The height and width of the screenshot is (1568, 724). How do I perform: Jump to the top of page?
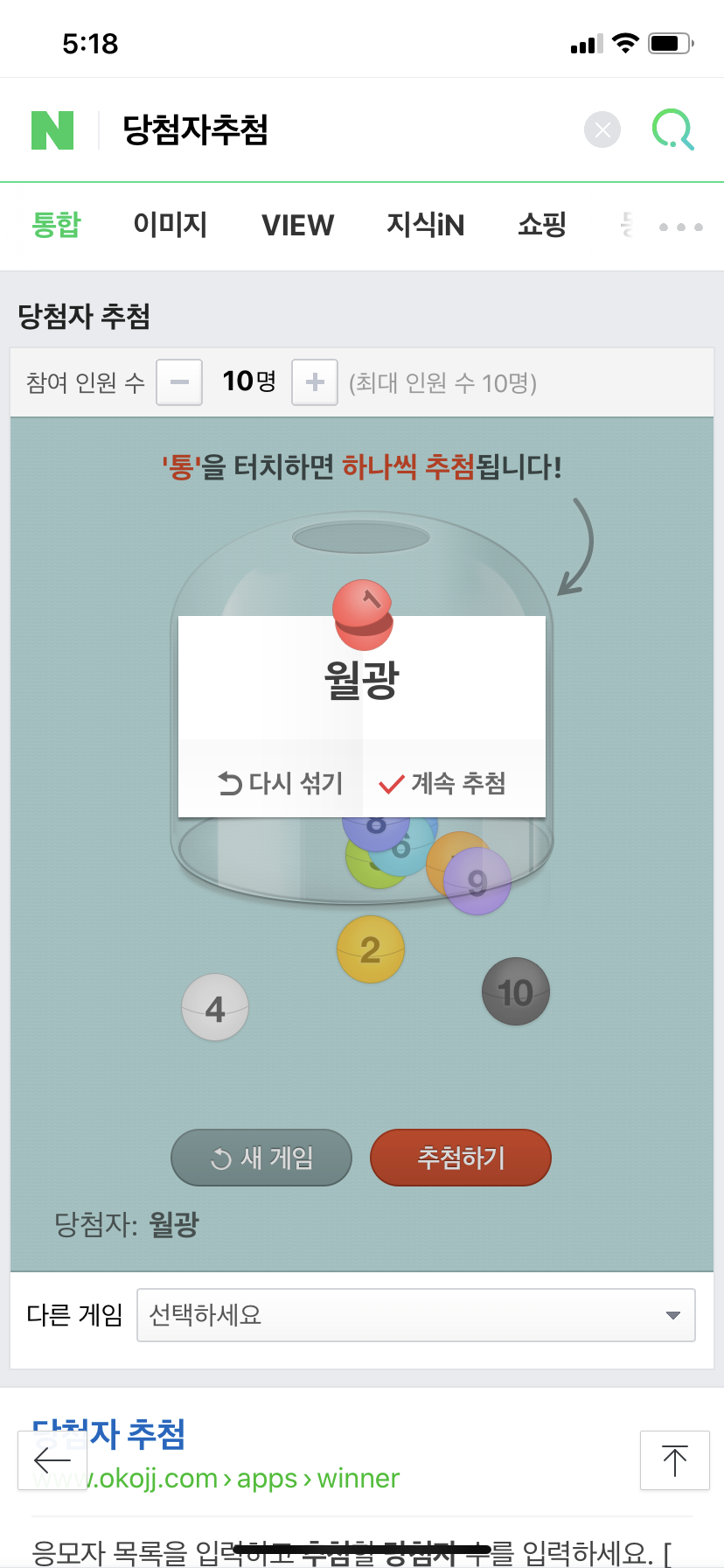675,1460
